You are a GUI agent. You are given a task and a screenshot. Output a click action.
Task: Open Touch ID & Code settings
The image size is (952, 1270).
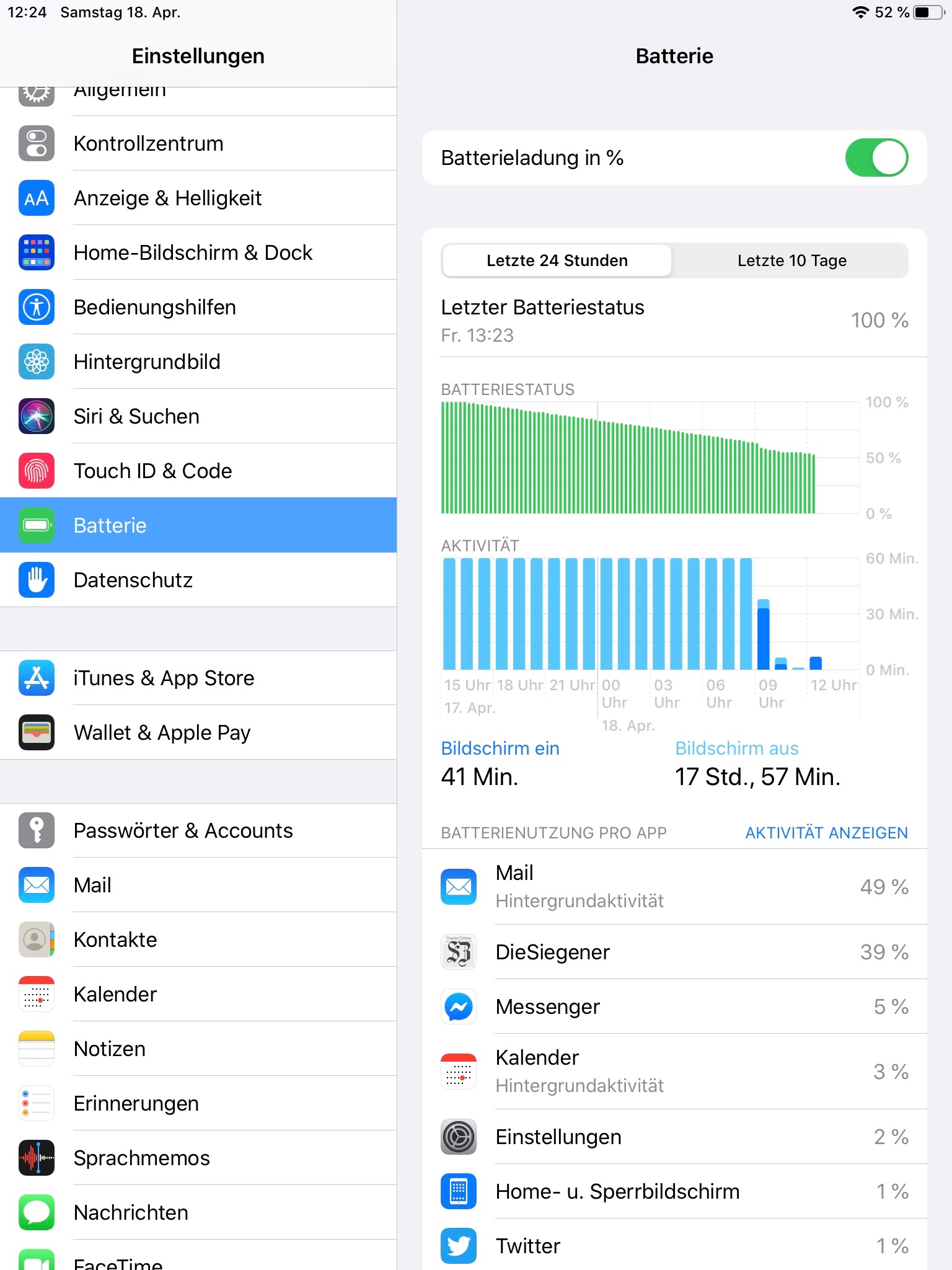tap(198, 471)
